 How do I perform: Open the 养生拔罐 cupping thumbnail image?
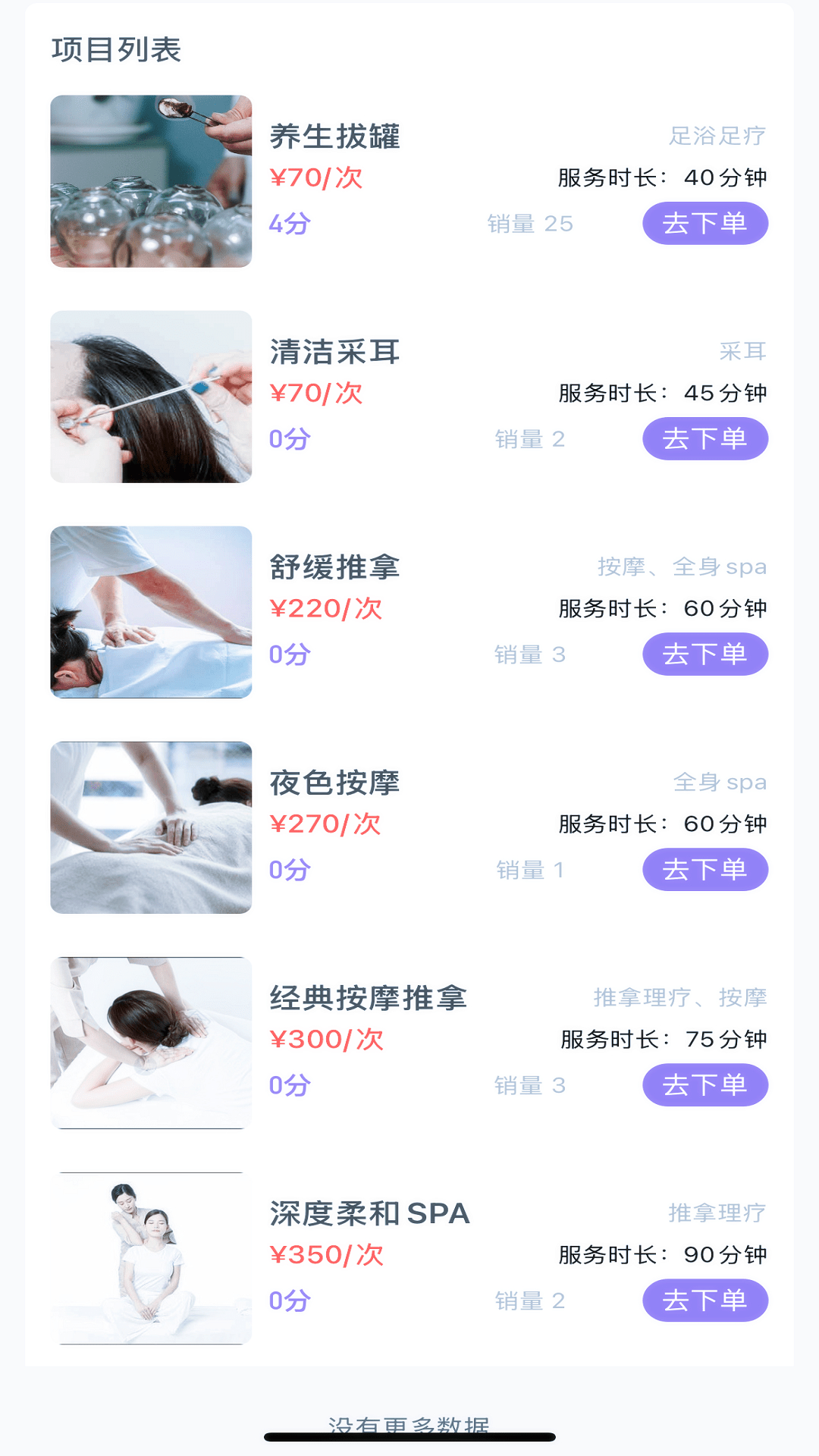pos(150,181)
